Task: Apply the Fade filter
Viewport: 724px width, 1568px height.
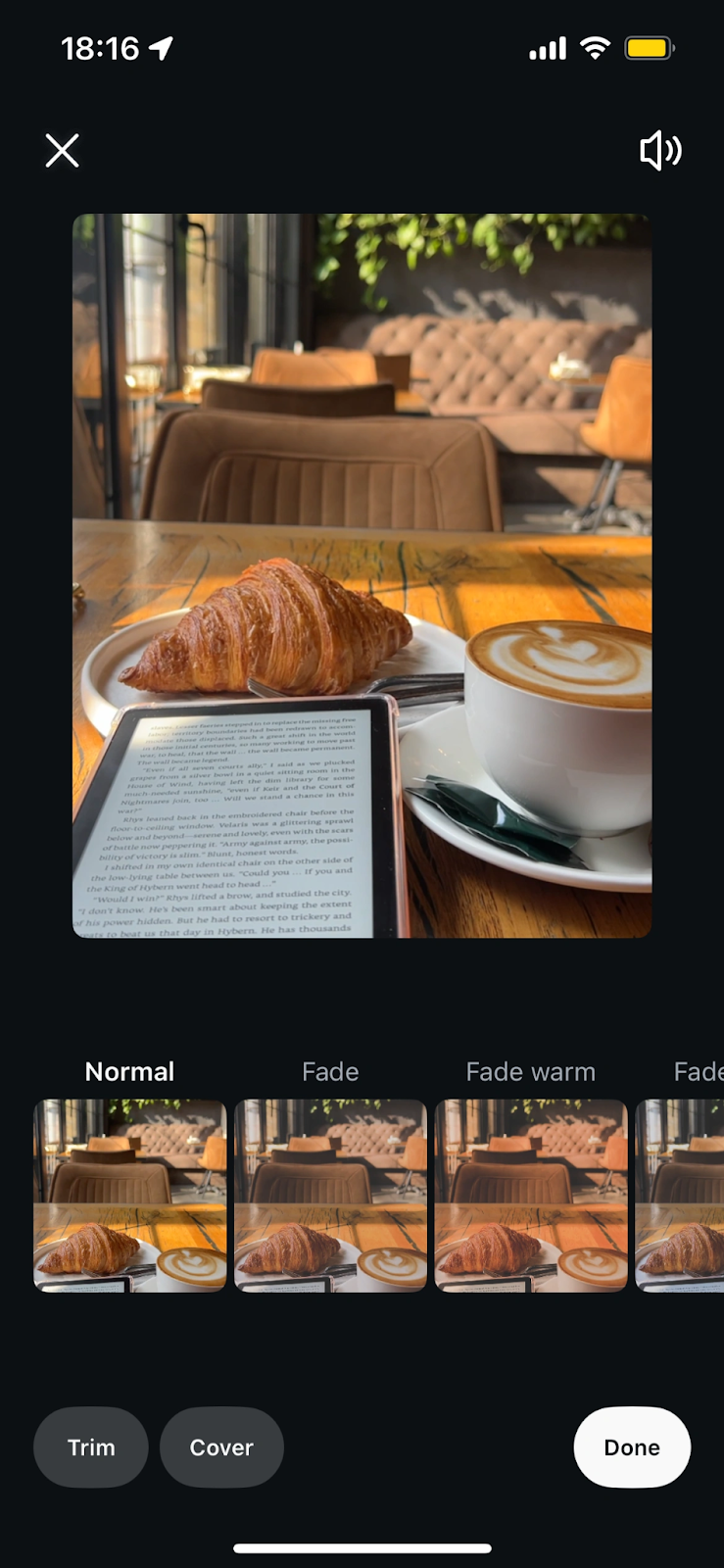Action: [x=330, y=1195]
